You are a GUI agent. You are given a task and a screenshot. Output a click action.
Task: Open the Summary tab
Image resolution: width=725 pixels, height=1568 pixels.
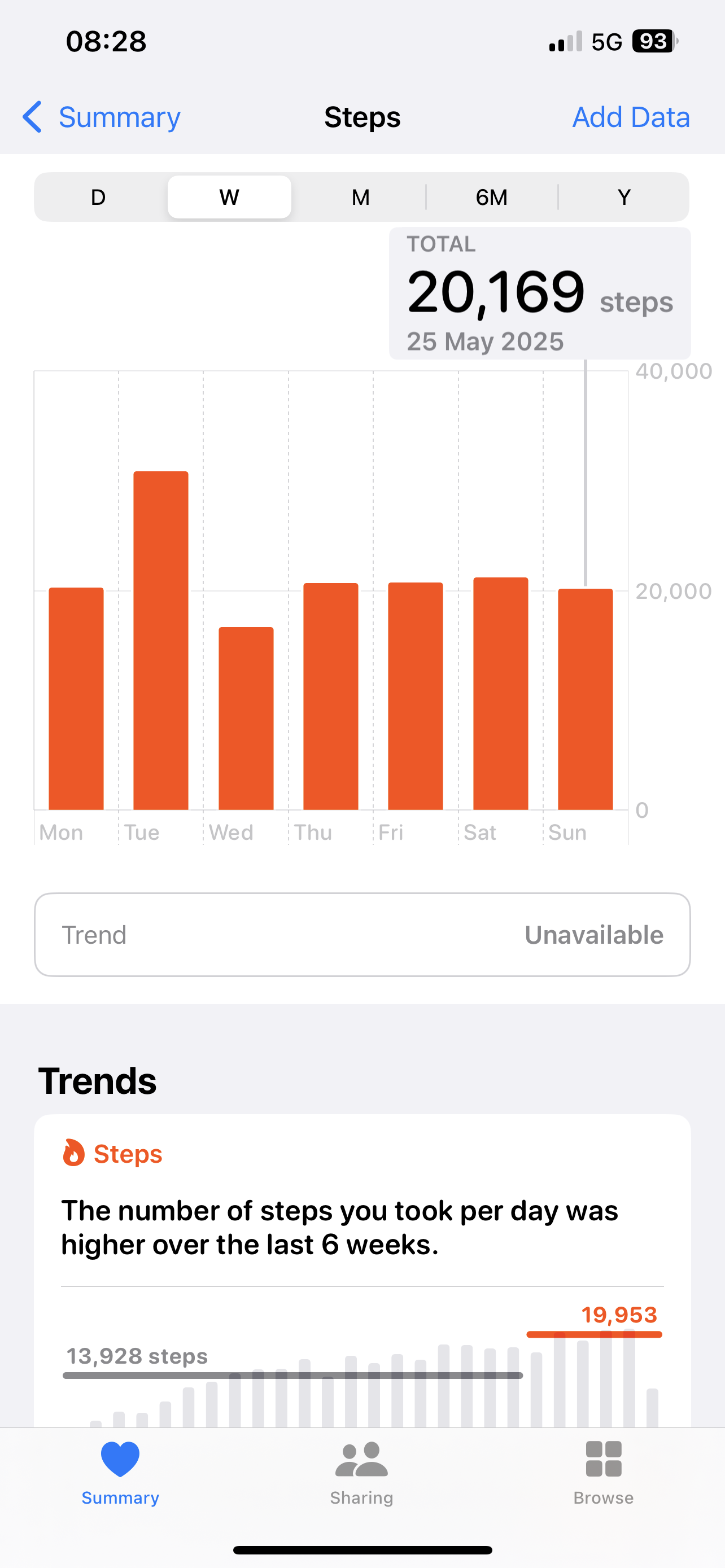pos(120,1473)
